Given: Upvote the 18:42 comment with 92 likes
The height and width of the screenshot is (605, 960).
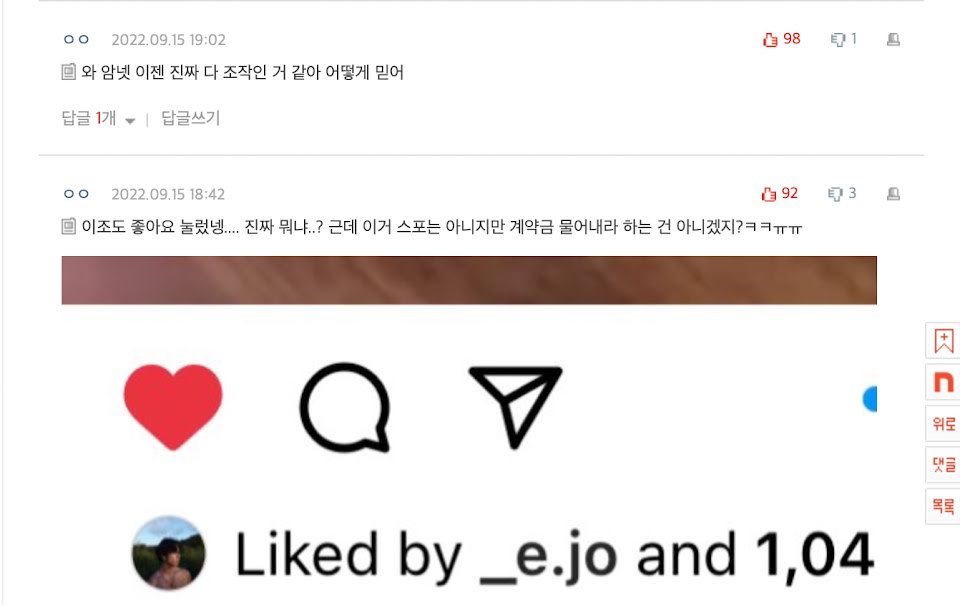Looking at the screenshot, I should 779,194.
